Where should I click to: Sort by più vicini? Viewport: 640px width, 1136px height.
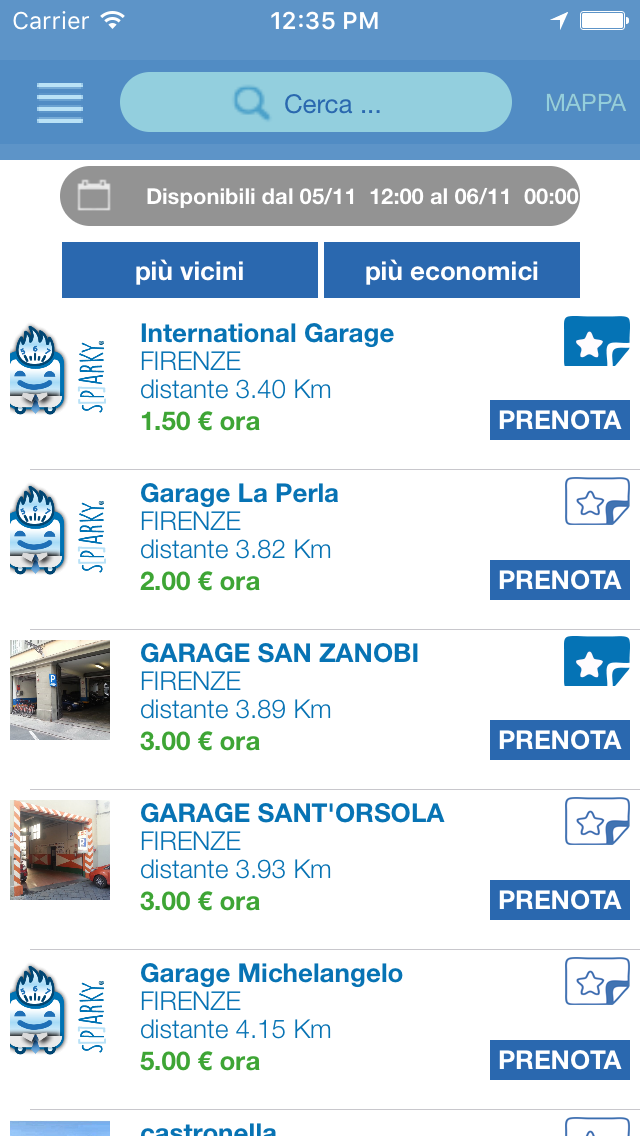pos(190,271)
